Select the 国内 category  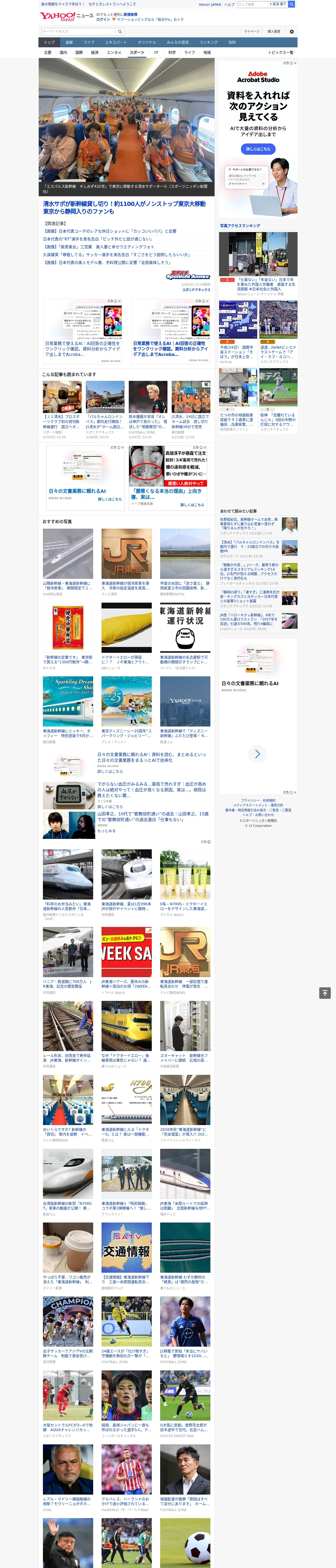coord(63,52)
